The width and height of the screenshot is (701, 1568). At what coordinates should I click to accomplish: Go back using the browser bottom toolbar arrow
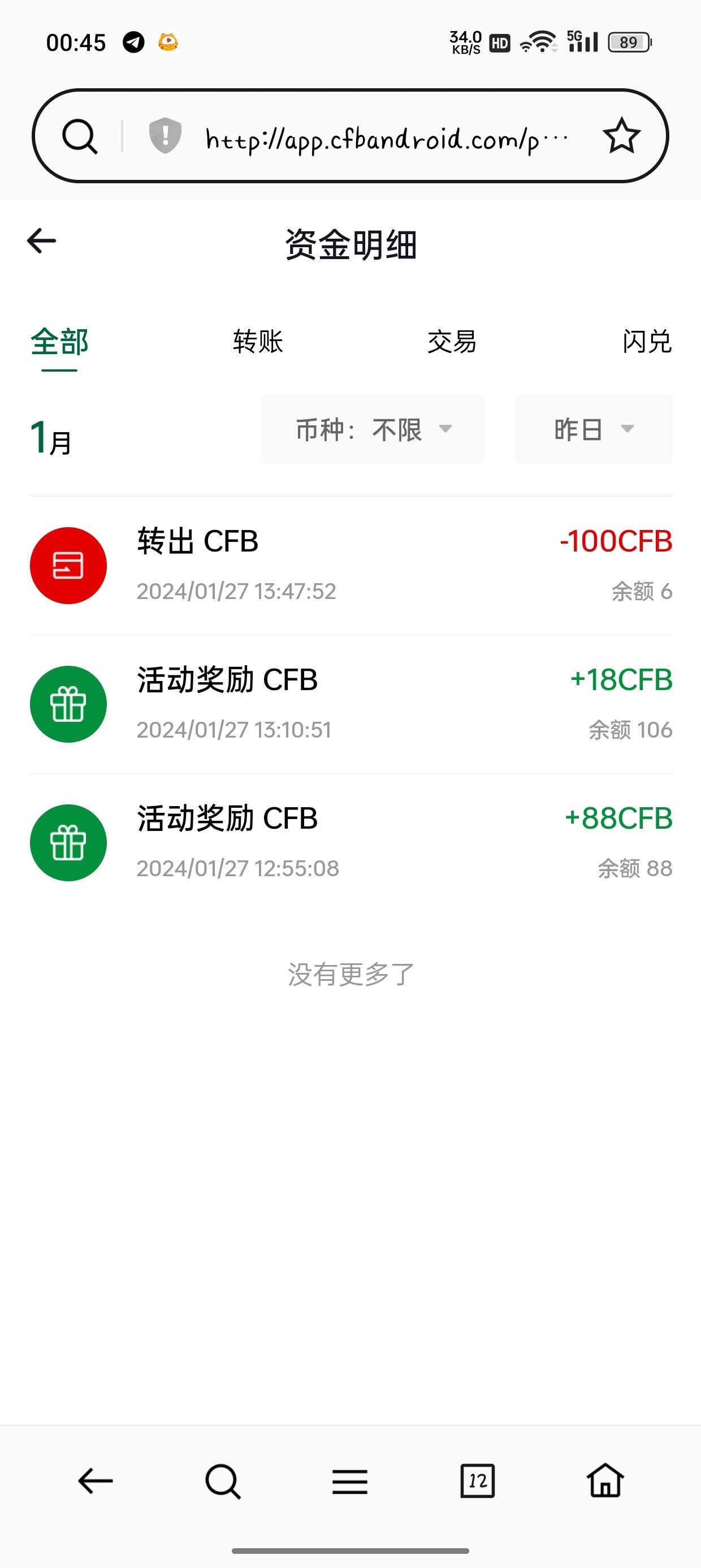[96, 1481]
